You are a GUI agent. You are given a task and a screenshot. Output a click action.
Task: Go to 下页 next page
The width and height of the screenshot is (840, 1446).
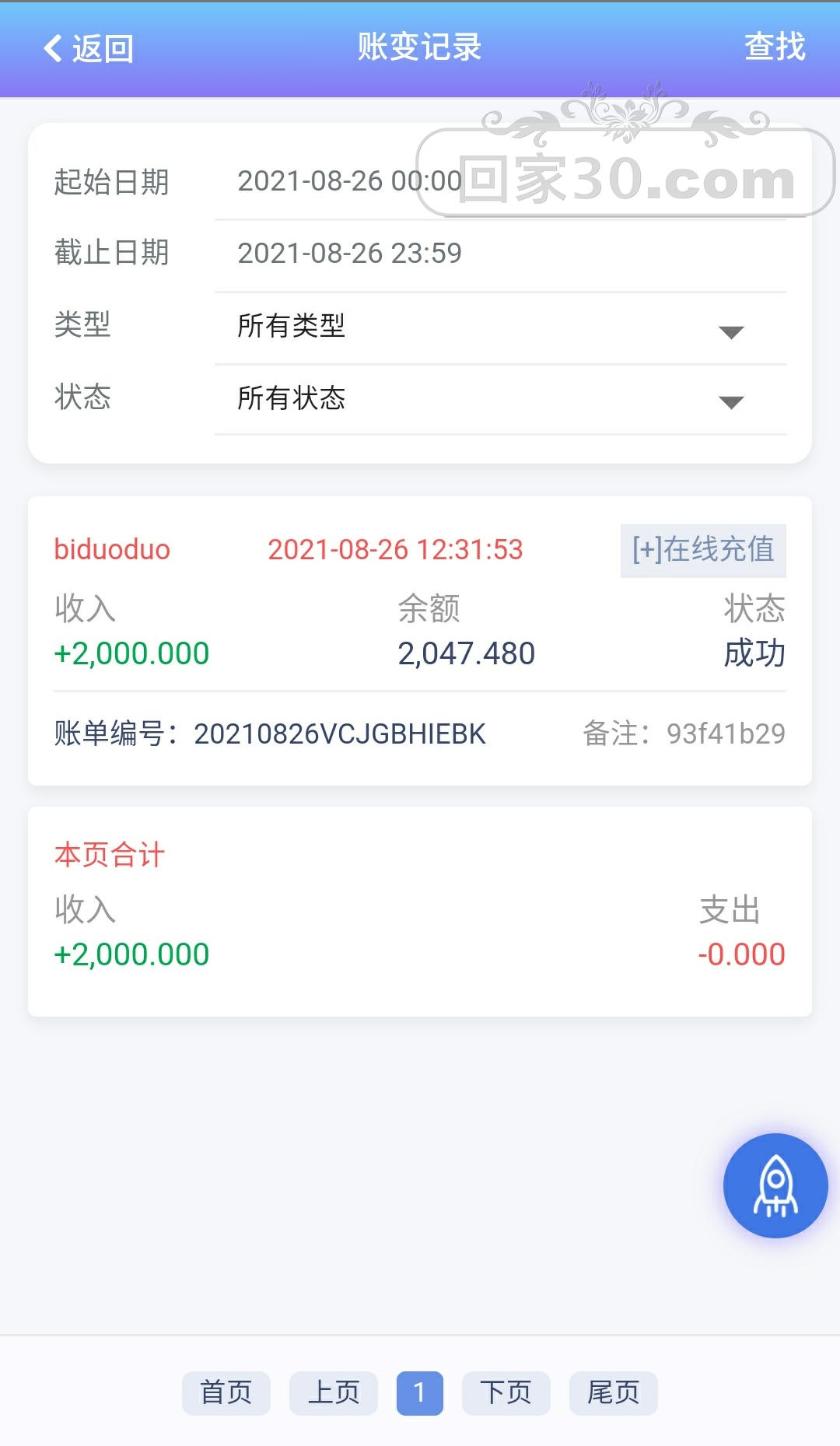coord(506,1393)
